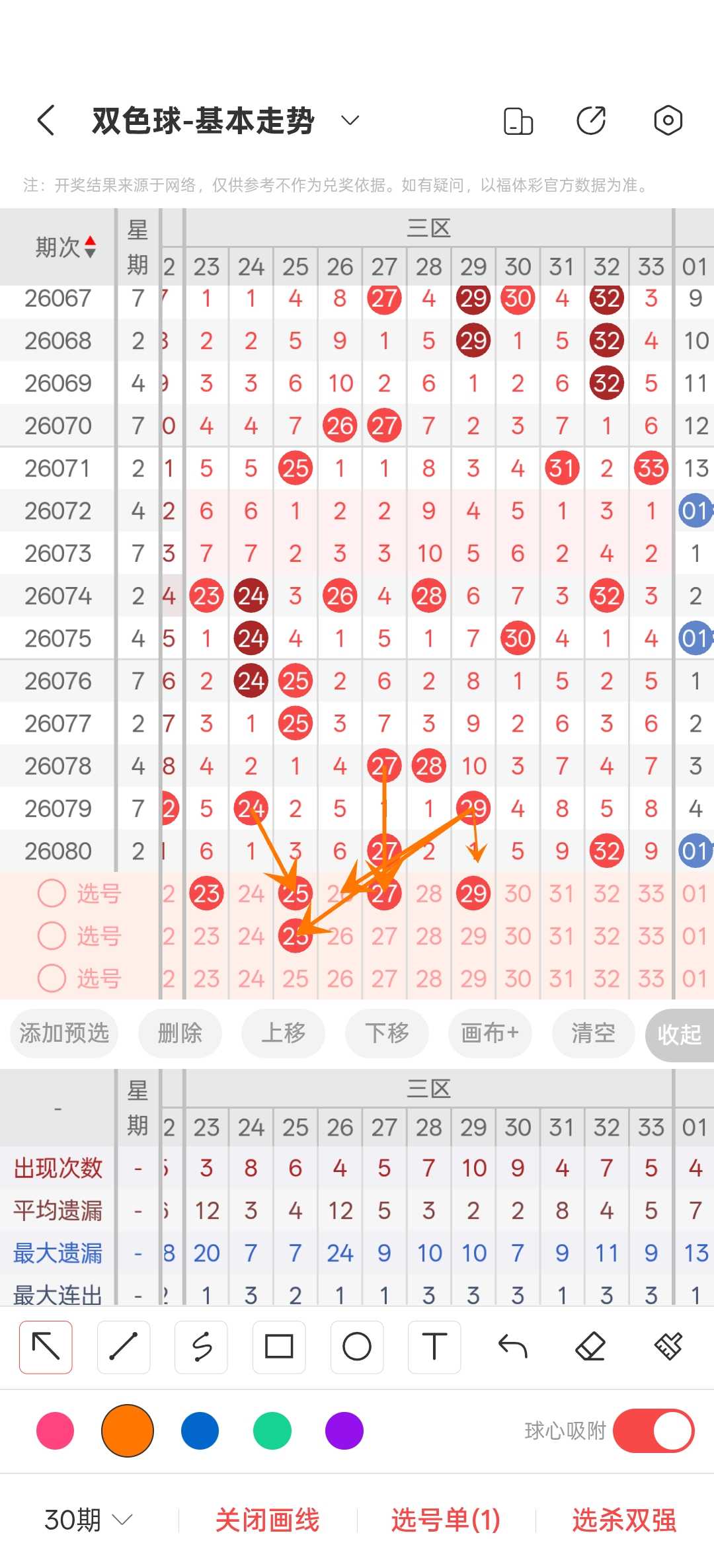
Task: Tap the screen orientation icon in header
Action: tap(518, 121)
